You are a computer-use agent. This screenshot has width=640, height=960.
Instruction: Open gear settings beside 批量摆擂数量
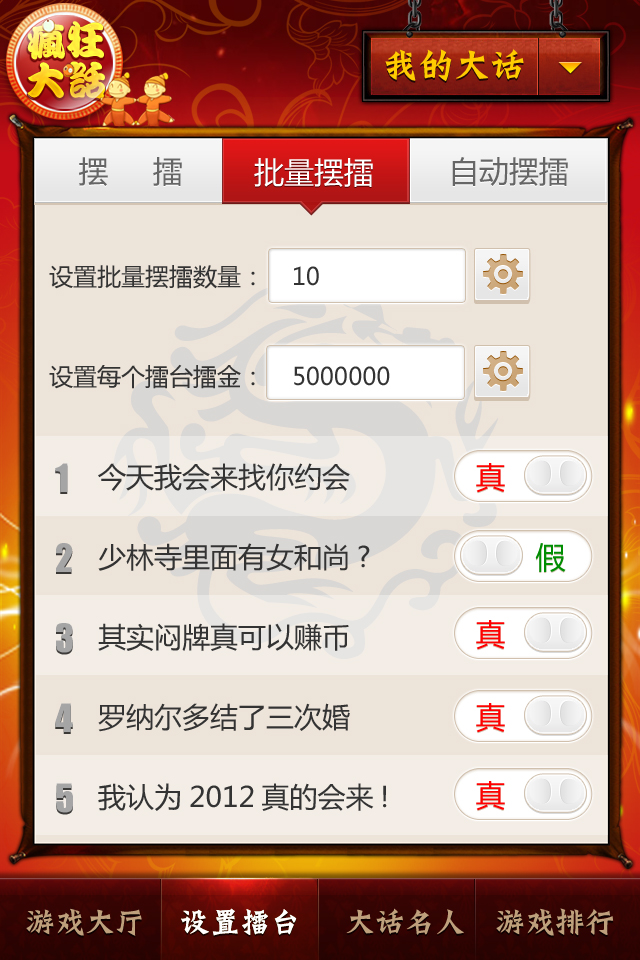click(502, 275)
